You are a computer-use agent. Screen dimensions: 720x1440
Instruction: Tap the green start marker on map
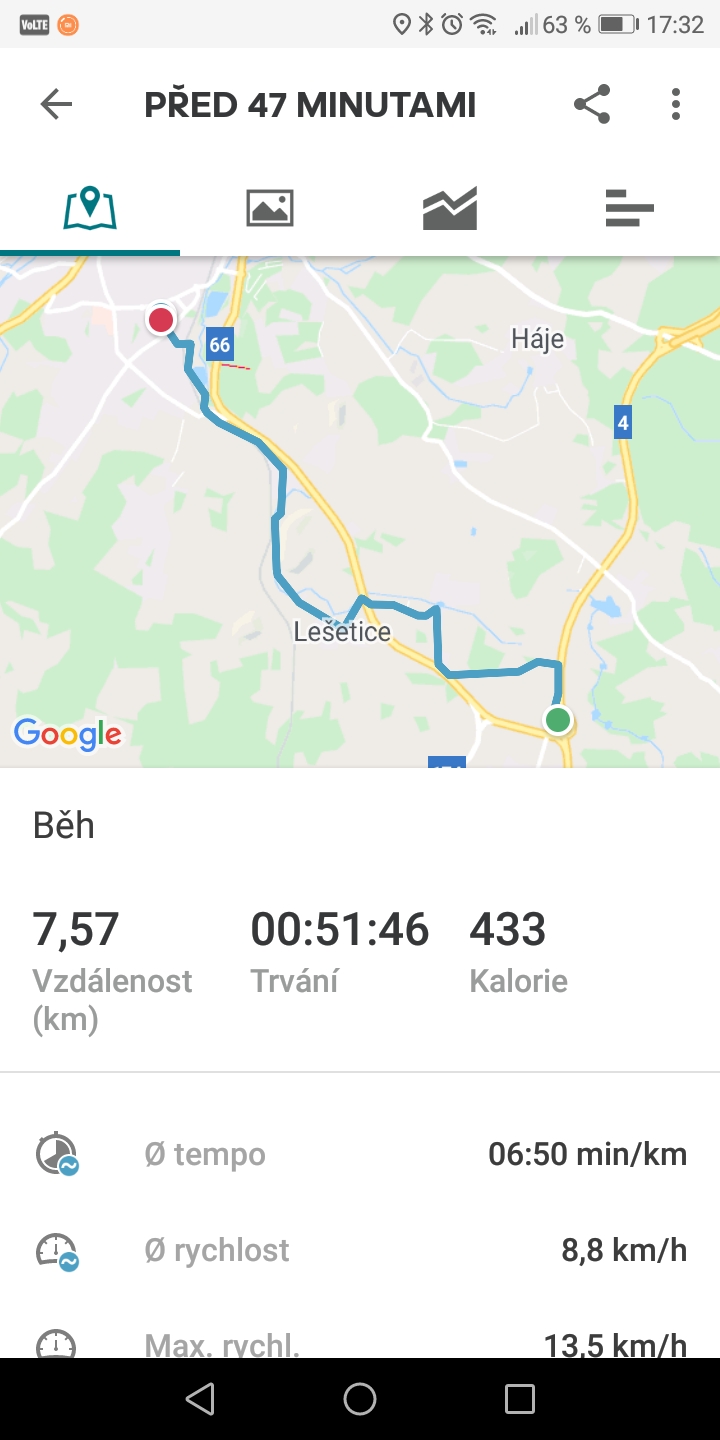(x=558, y=719)
